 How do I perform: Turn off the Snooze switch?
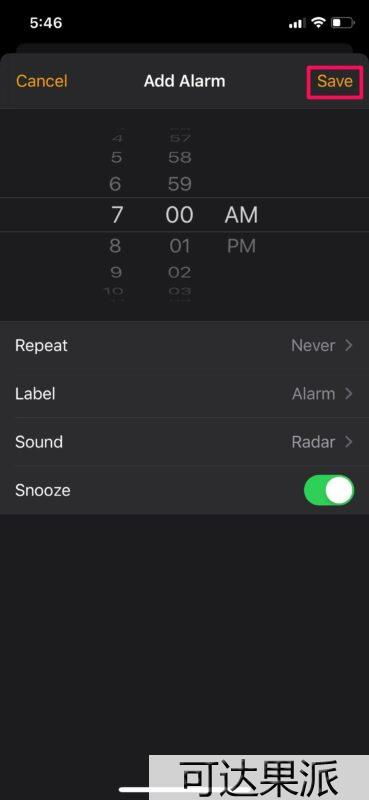329,490
